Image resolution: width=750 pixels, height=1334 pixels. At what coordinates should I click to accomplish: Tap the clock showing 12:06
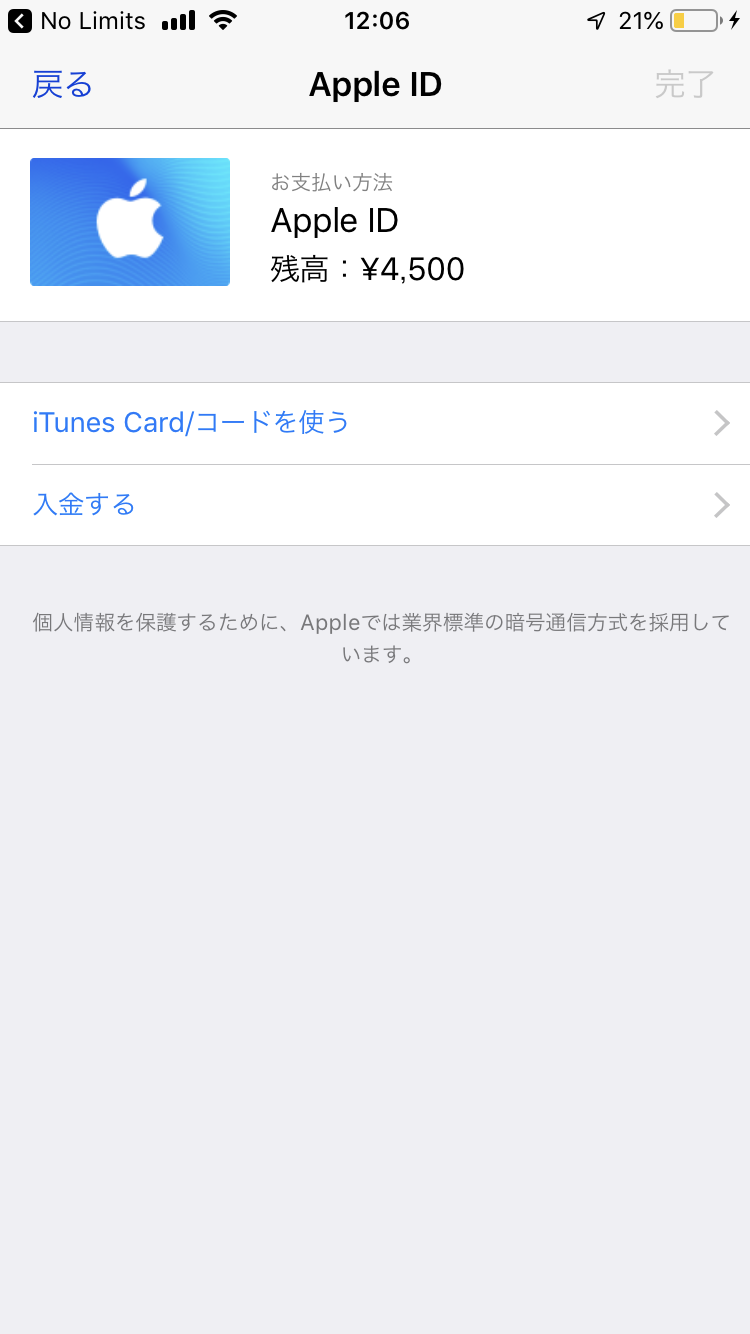tap(377, 20)
